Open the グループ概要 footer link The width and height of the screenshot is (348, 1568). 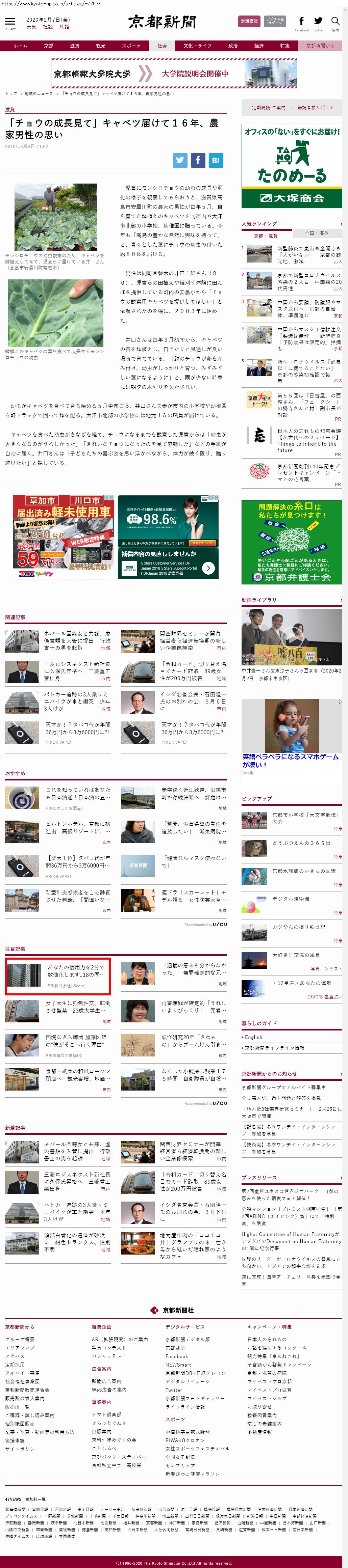20,1339
